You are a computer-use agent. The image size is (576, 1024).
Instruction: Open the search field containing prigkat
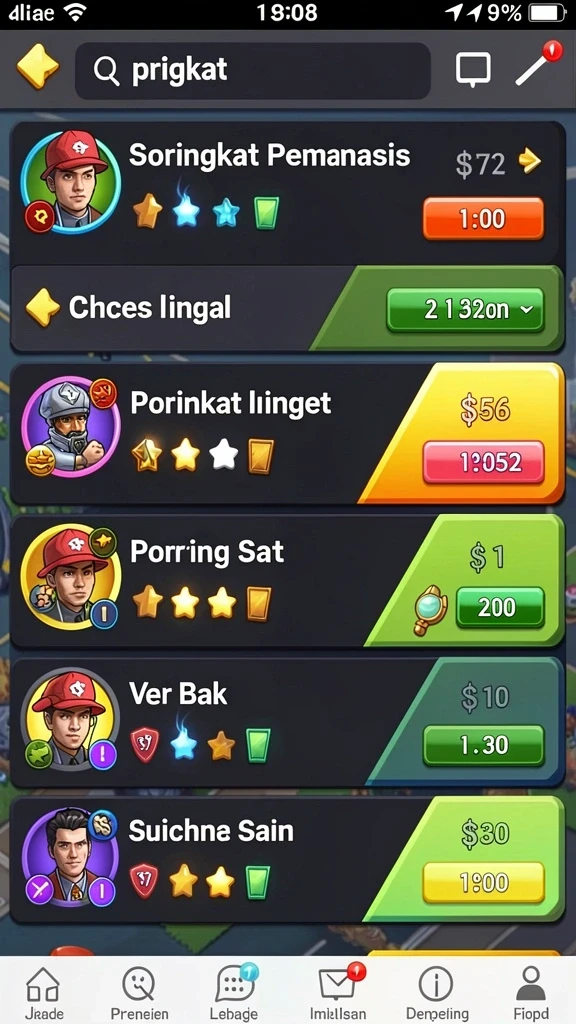(253, 71)
